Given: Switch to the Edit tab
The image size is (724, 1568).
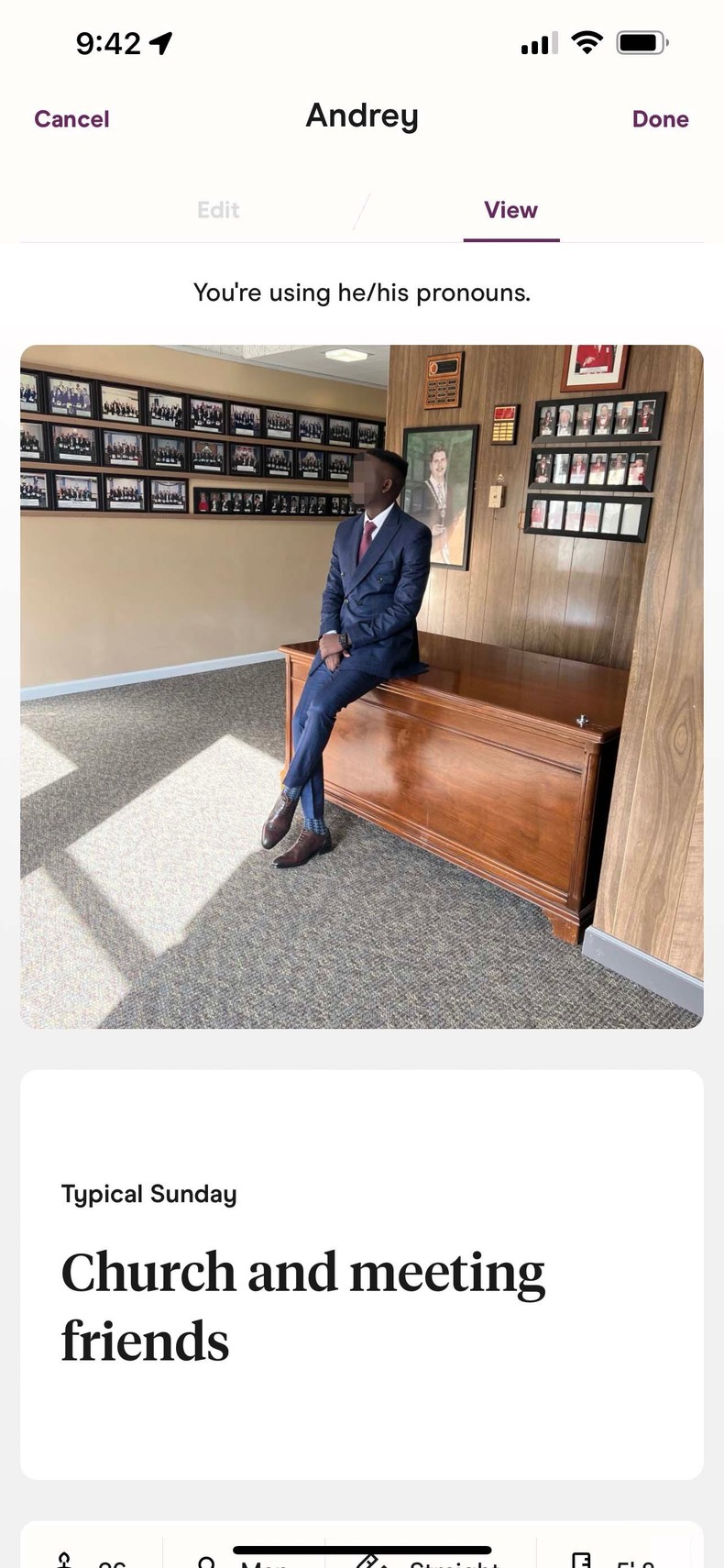Looking at the screenshot, I should 218,210.
